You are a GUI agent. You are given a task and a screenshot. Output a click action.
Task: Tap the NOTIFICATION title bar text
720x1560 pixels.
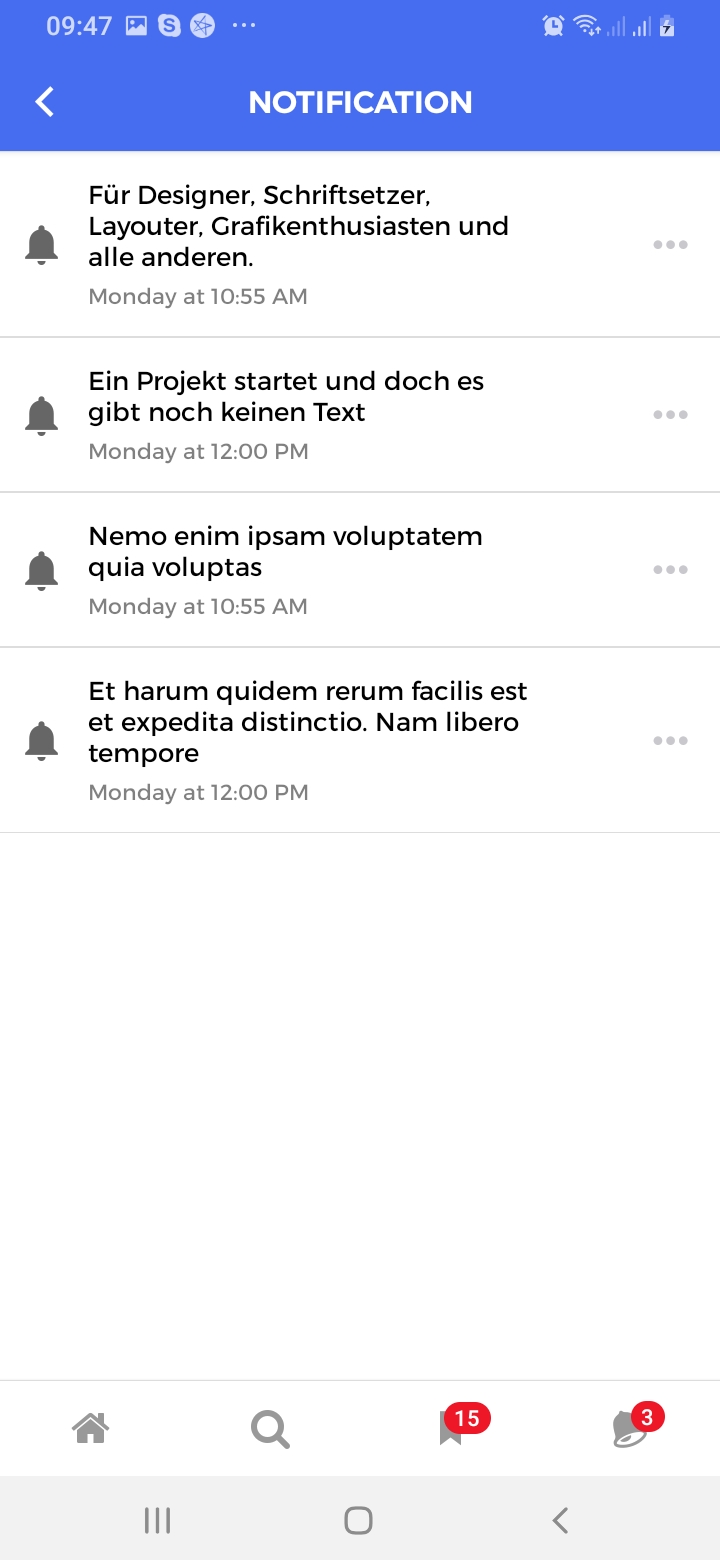tap(360, 101)
